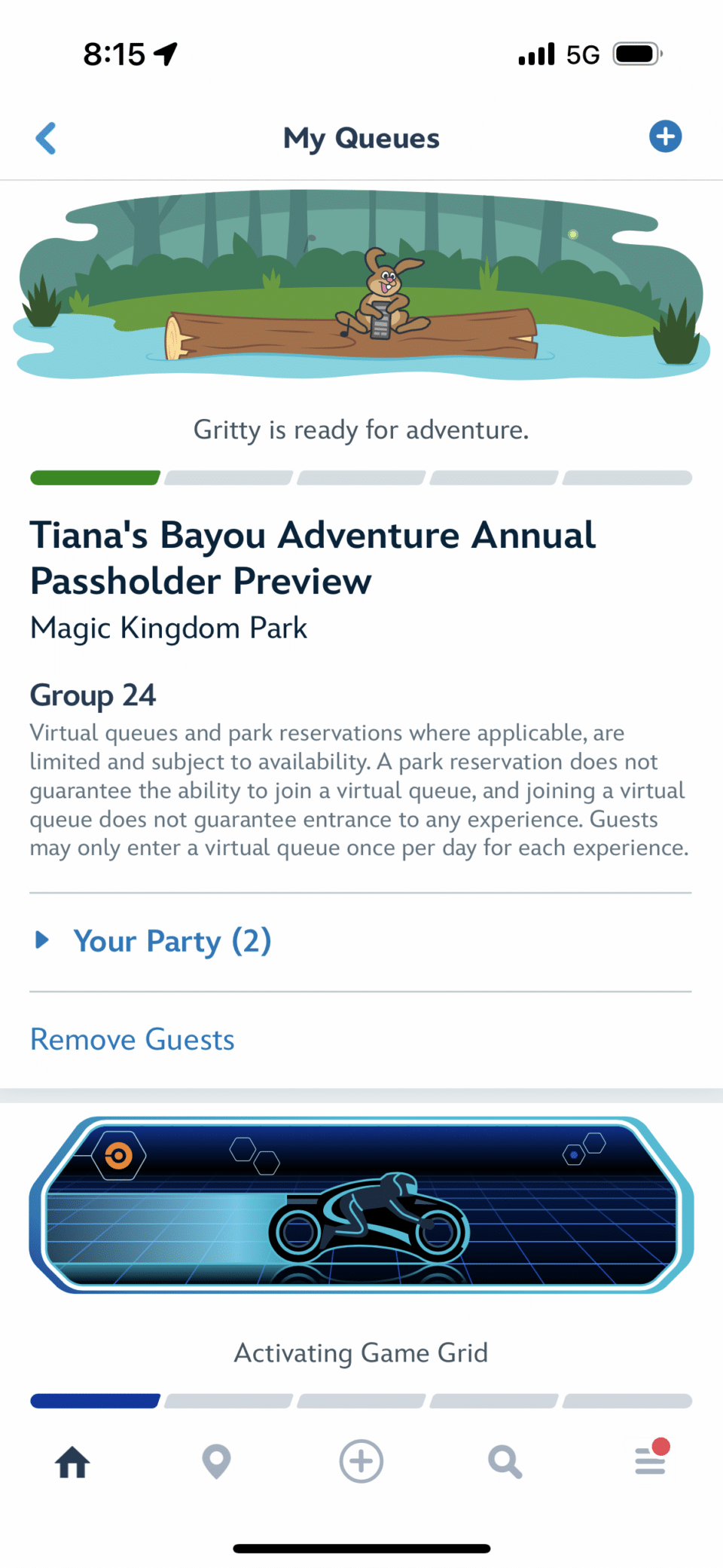Open the search tab
This screenshot has width=723, height=1568.
(505, 1462)
